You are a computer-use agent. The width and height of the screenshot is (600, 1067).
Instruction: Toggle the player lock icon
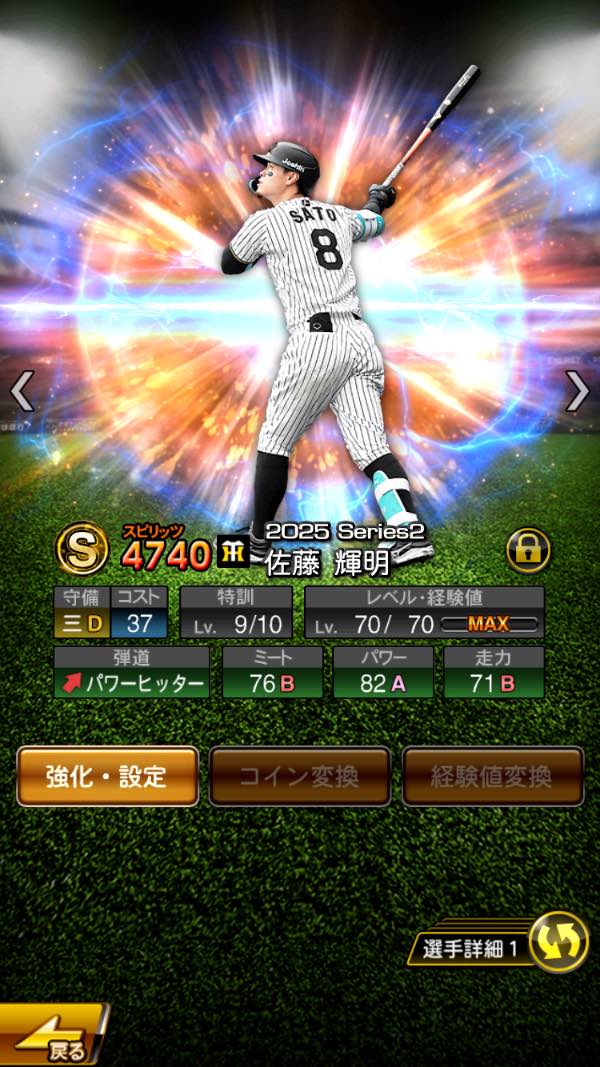(527, 550)
